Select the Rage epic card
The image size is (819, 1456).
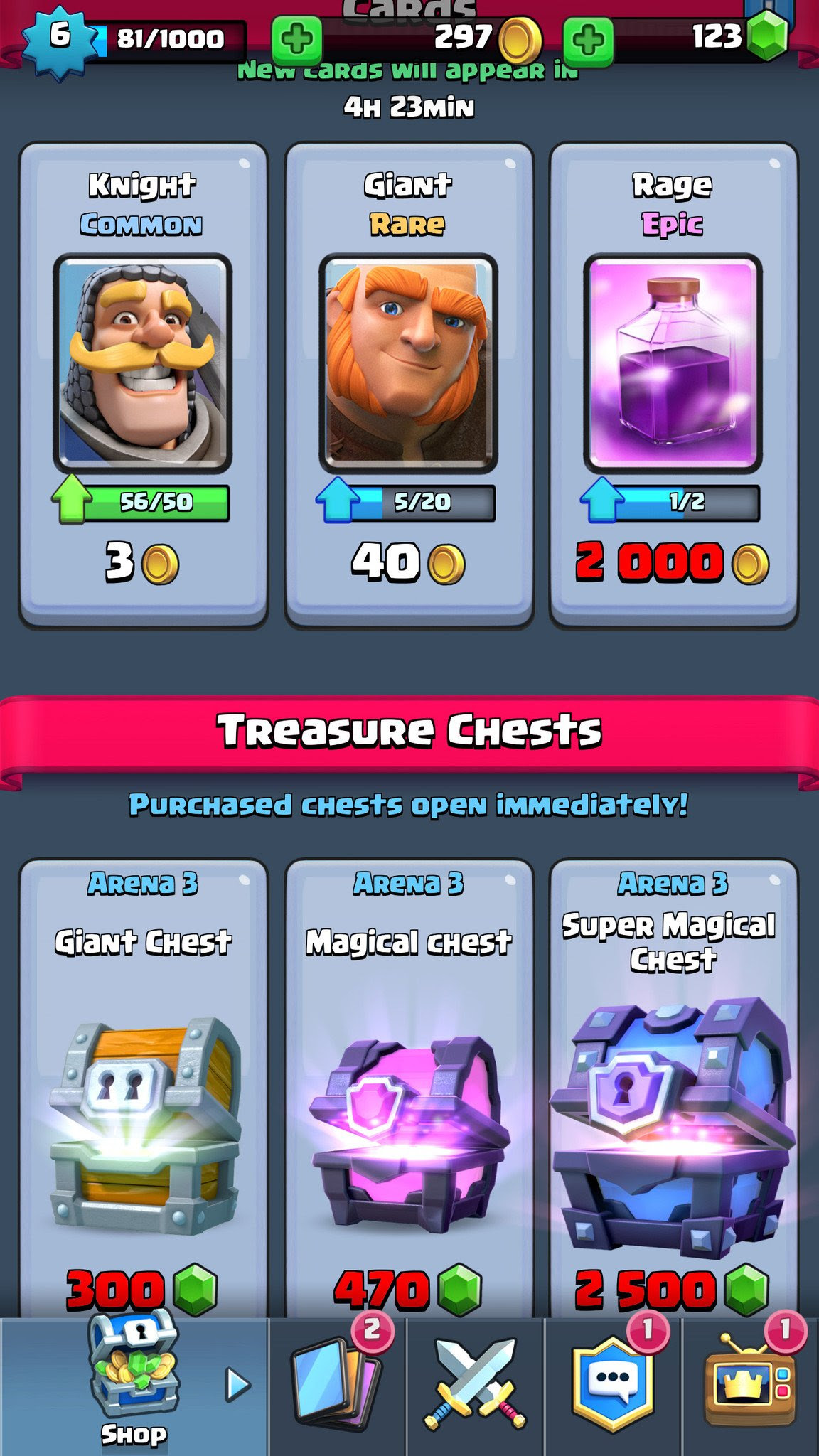[x=673, y=384]
